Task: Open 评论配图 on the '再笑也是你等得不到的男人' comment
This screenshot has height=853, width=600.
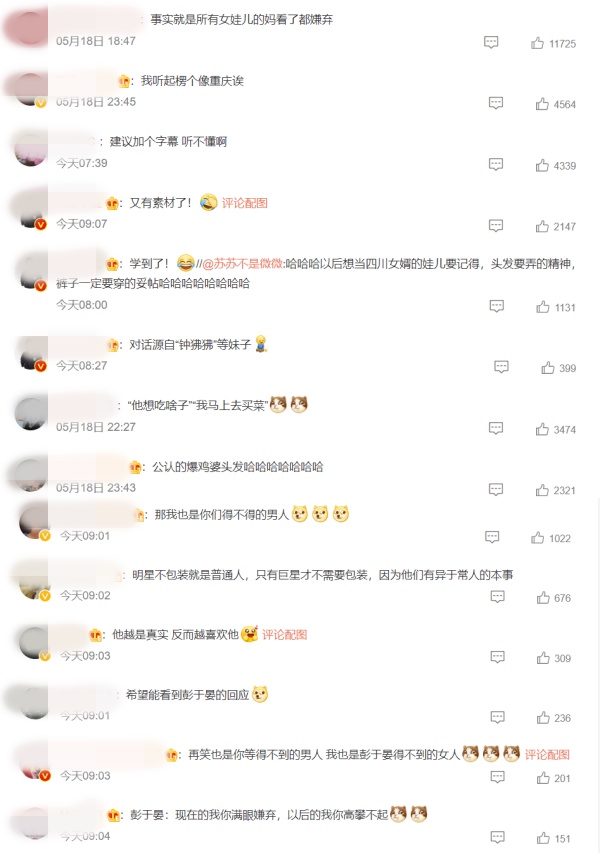Action: pos(547,755)
